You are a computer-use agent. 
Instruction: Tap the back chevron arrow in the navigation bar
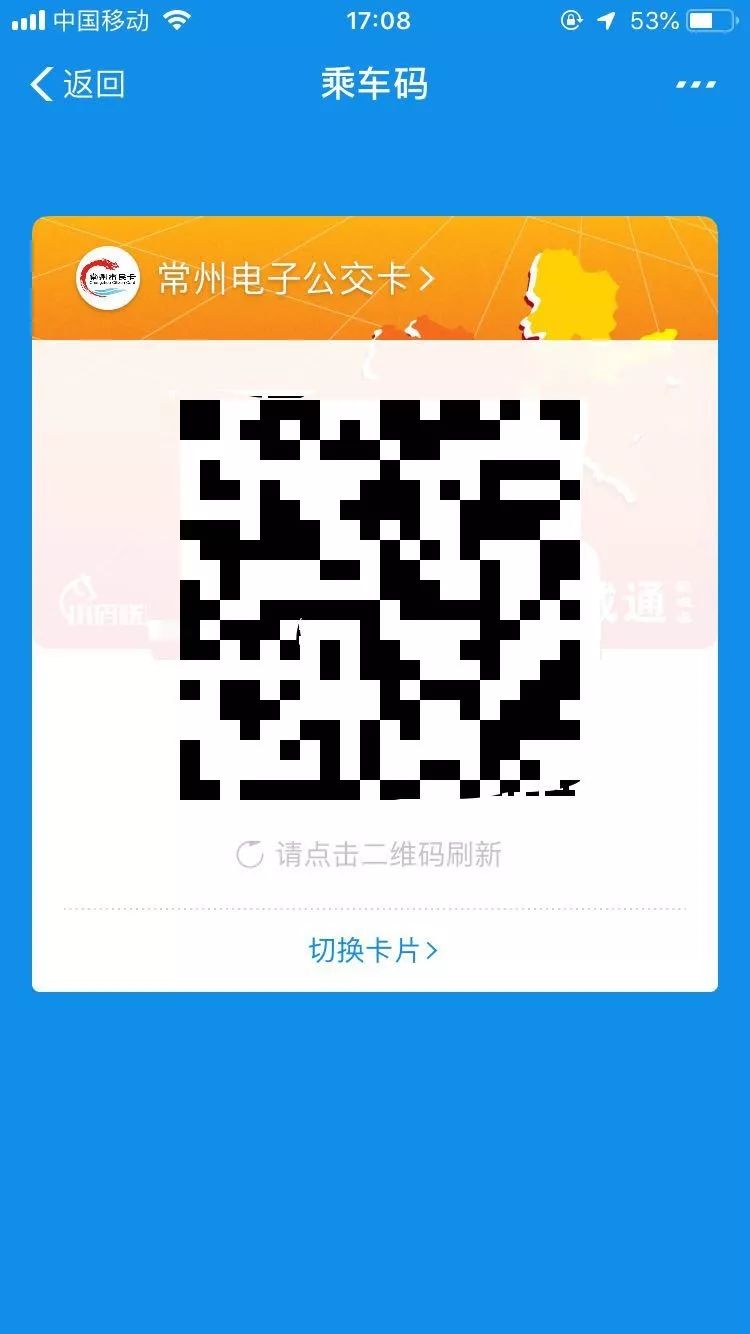pos(40,85)
